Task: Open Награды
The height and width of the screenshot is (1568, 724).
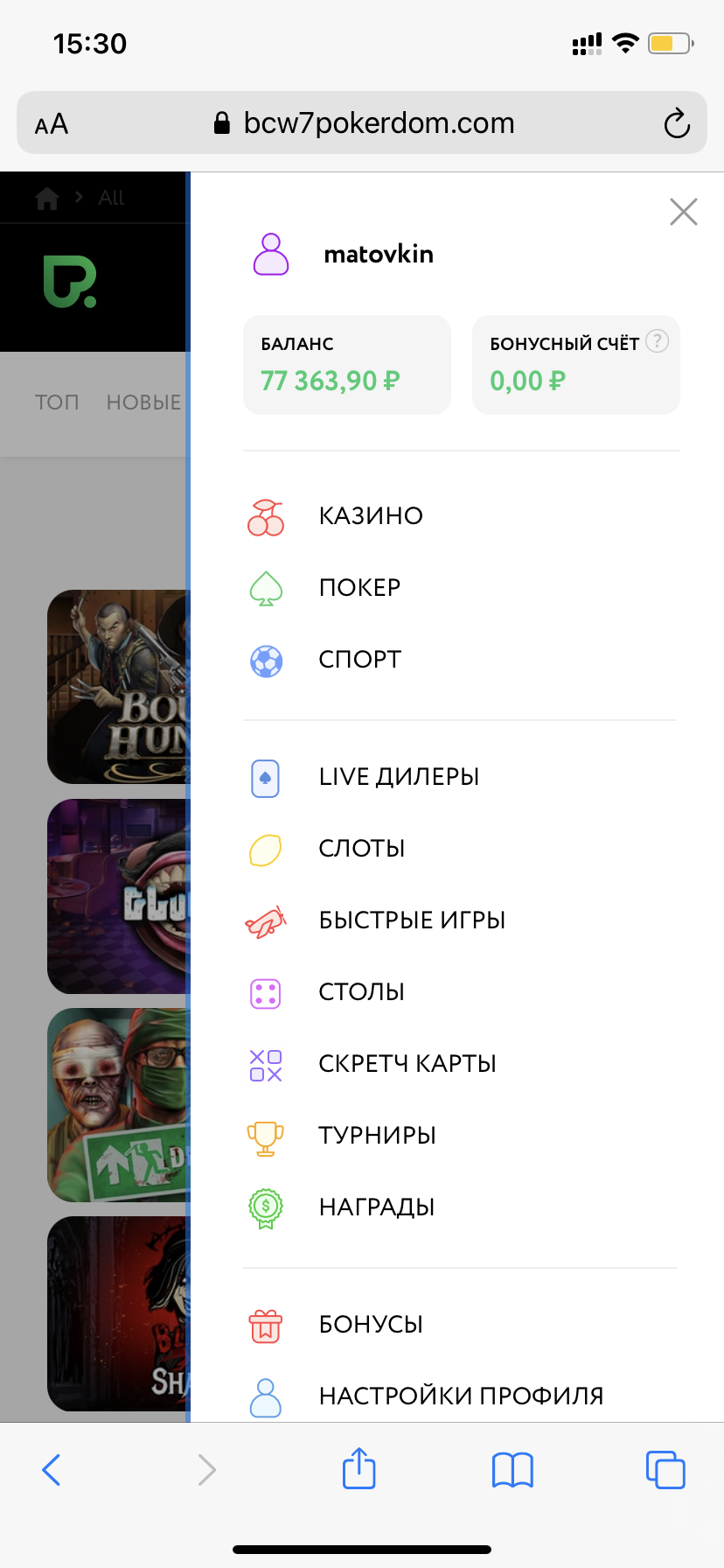Action: click(x=377, y=1207)
